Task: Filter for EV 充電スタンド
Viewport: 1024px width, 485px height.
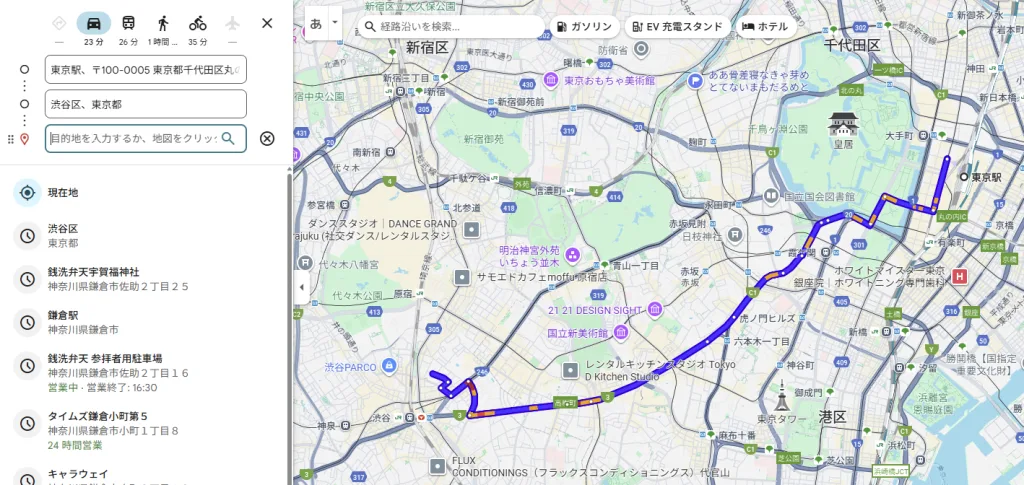Action: pyautogui.click(x=677, y=26)
